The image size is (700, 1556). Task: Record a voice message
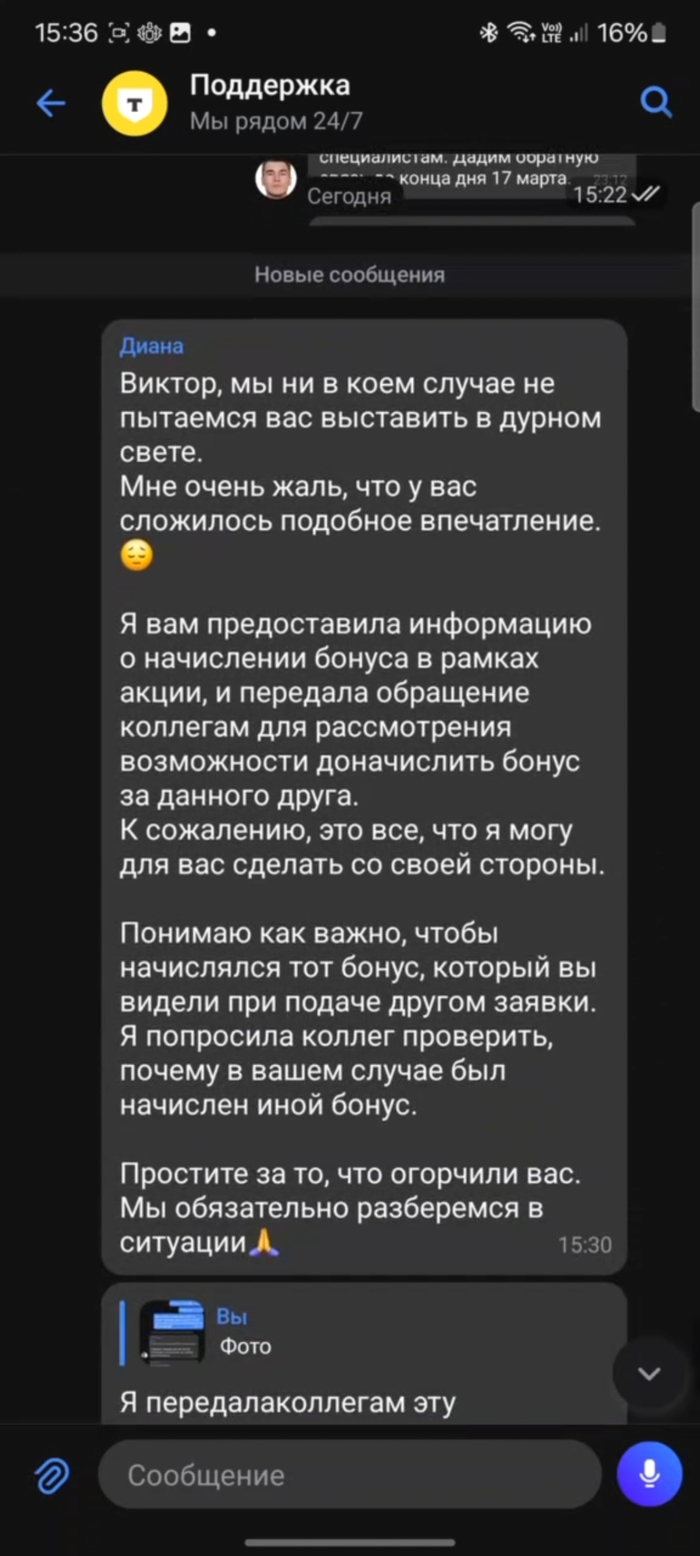(x=649, y=1474)
